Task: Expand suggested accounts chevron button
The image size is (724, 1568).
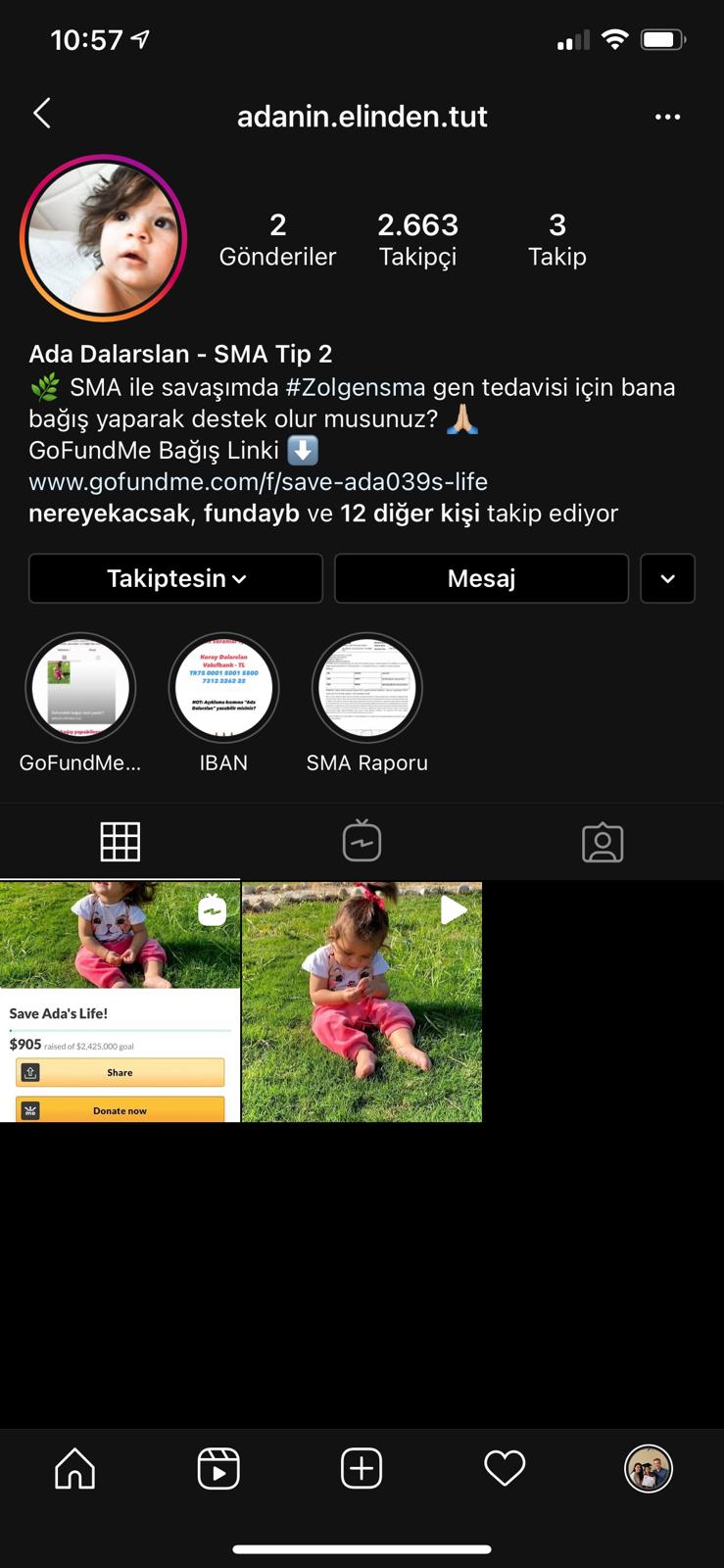Action: coord(667,578)
